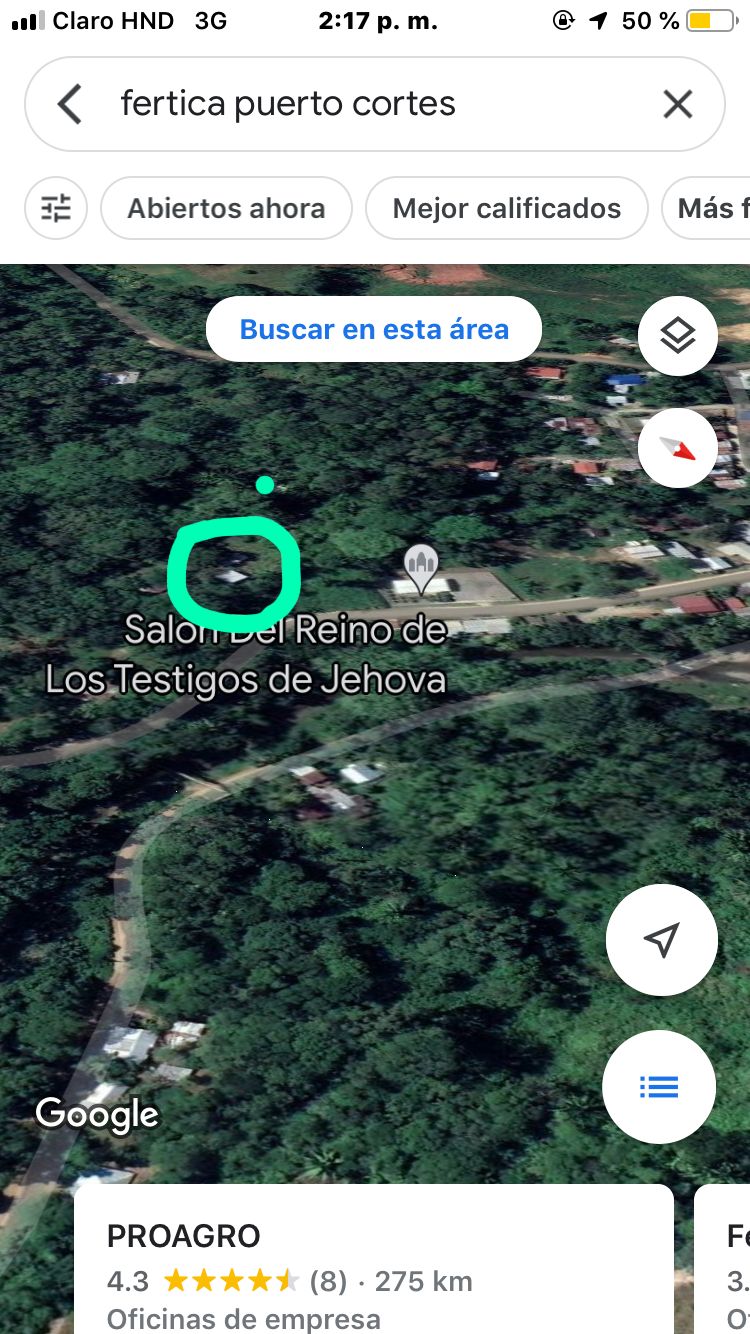Select the Abiertos ahora filter chip
The image size is (750, 1334).
click(226, 208)
